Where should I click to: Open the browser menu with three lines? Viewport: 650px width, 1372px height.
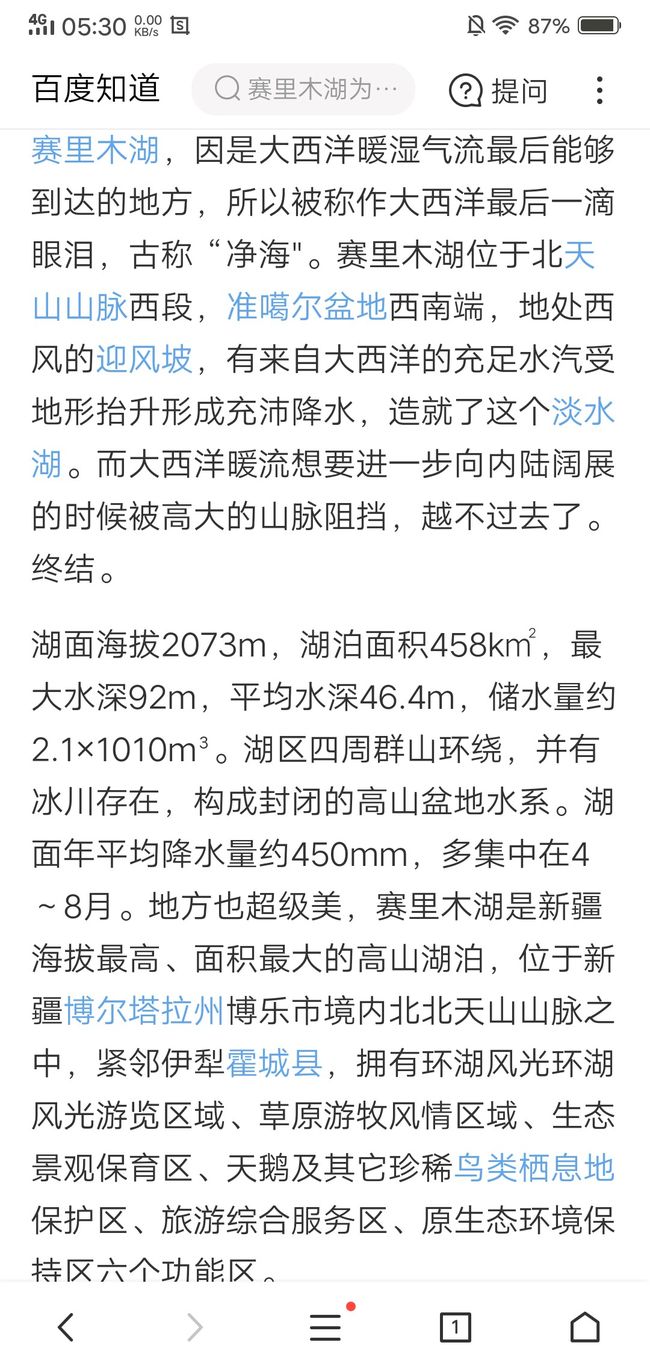tap(326, 1327)
